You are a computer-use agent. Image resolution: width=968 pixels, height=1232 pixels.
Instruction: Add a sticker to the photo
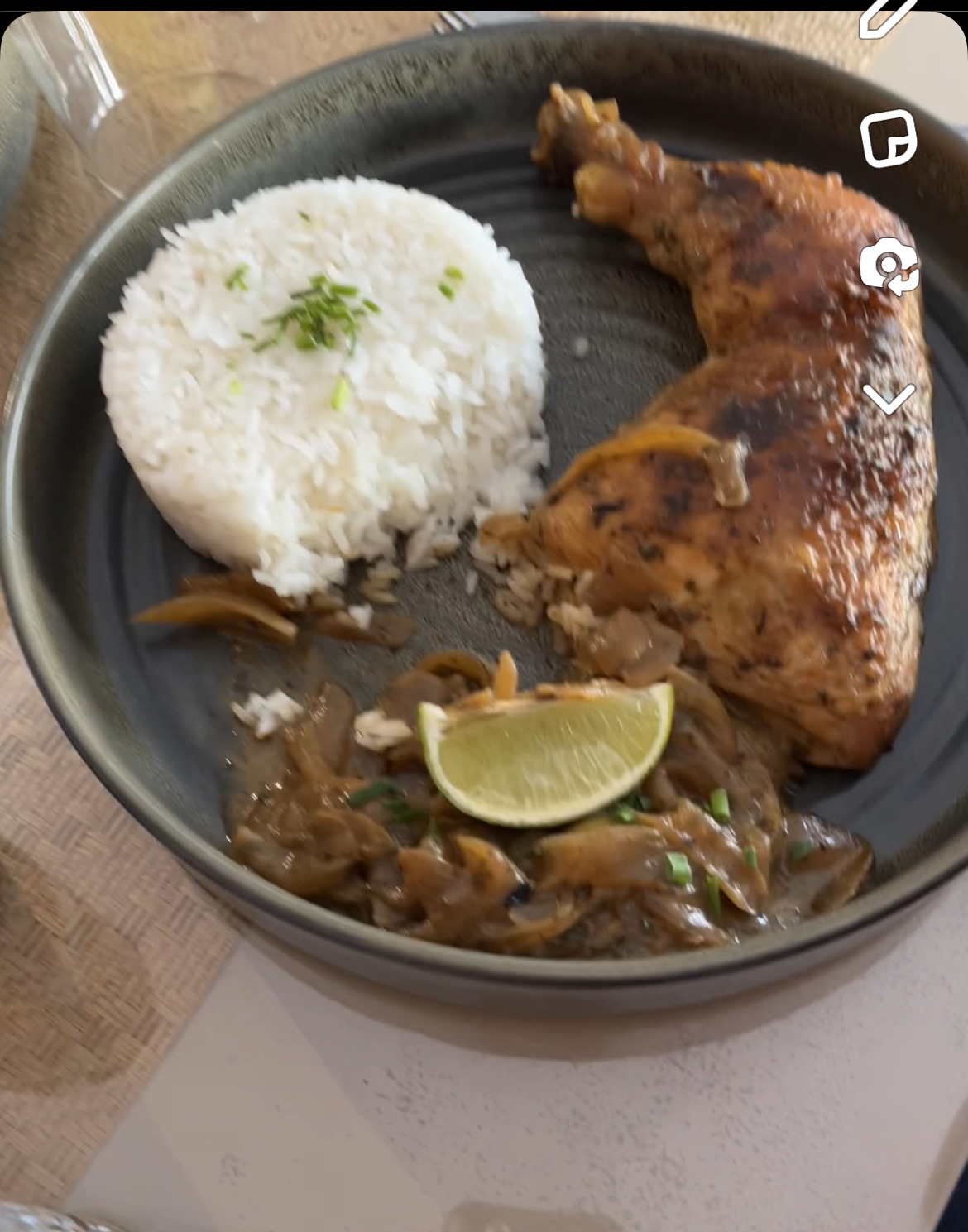pos(889,139)
